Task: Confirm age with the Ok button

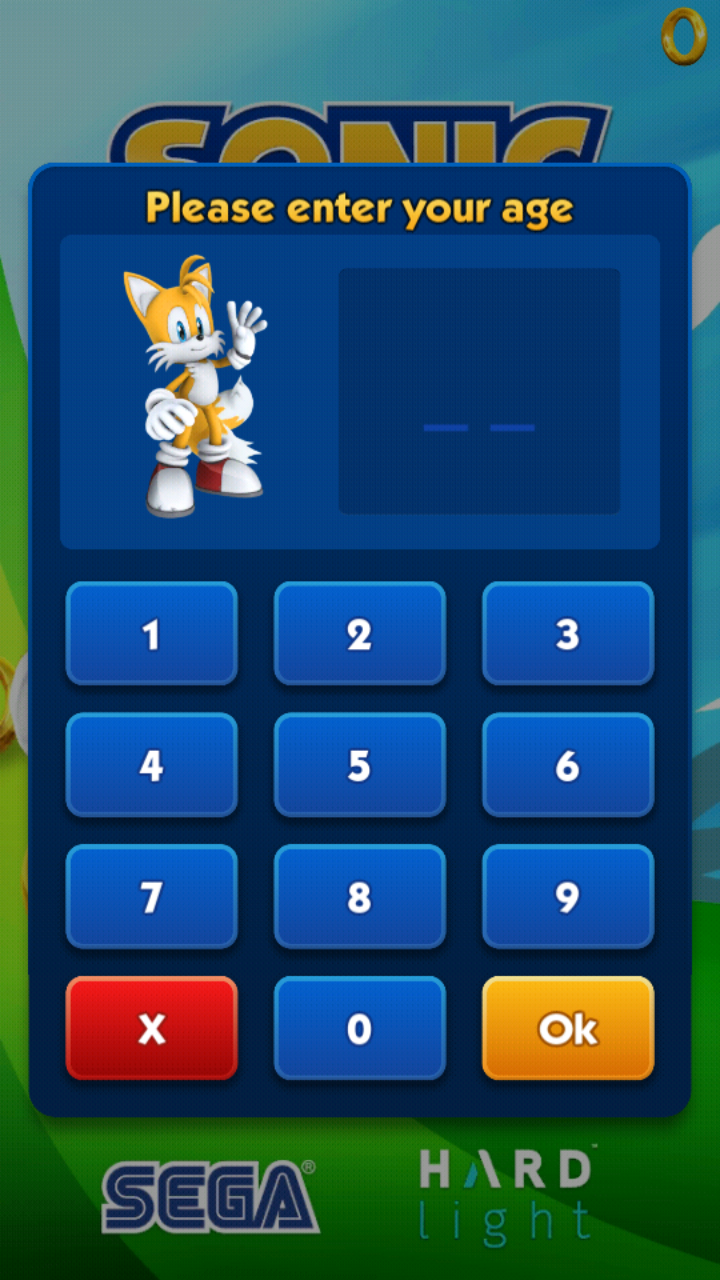Action: [567, 1029]
